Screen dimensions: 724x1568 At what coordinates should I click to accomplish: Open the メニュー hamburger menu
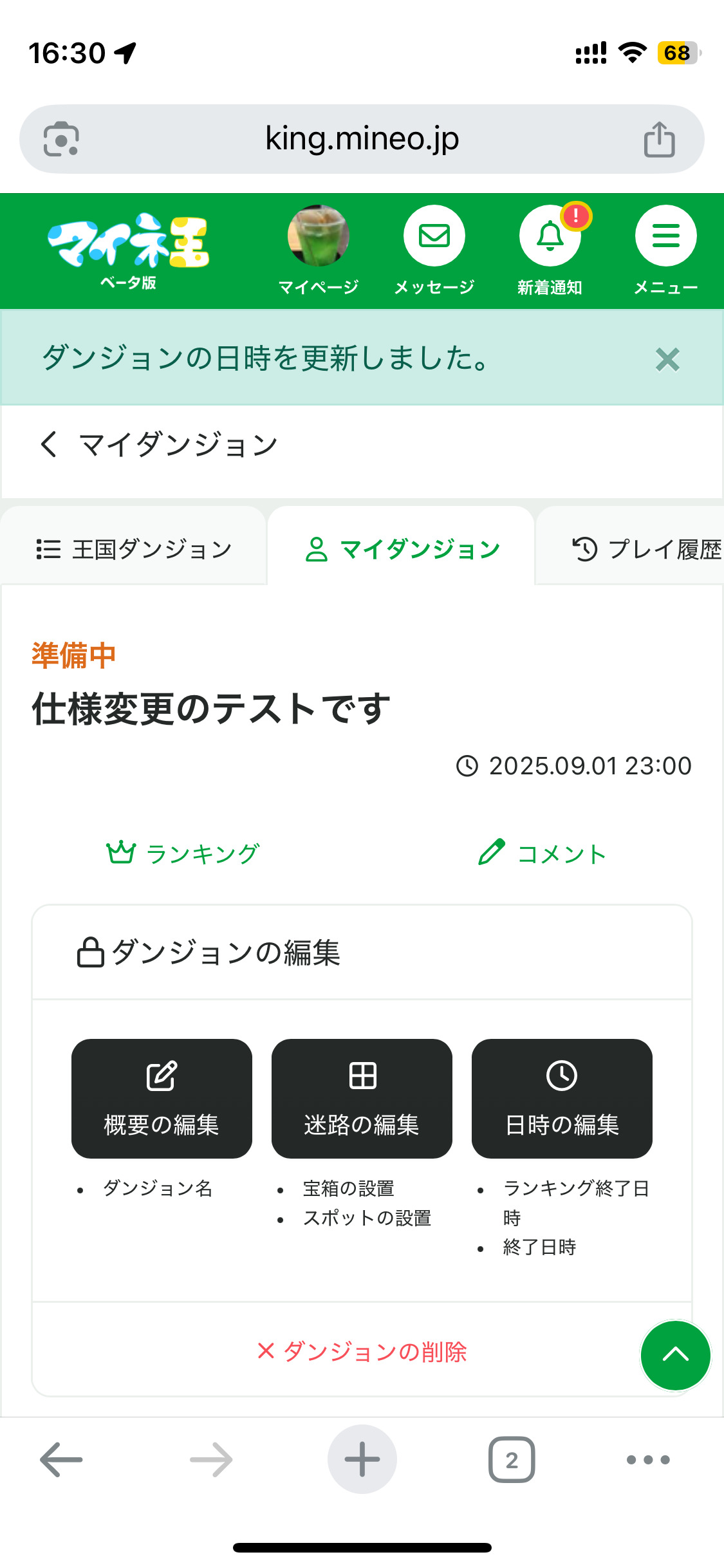[x=665, y=236]
